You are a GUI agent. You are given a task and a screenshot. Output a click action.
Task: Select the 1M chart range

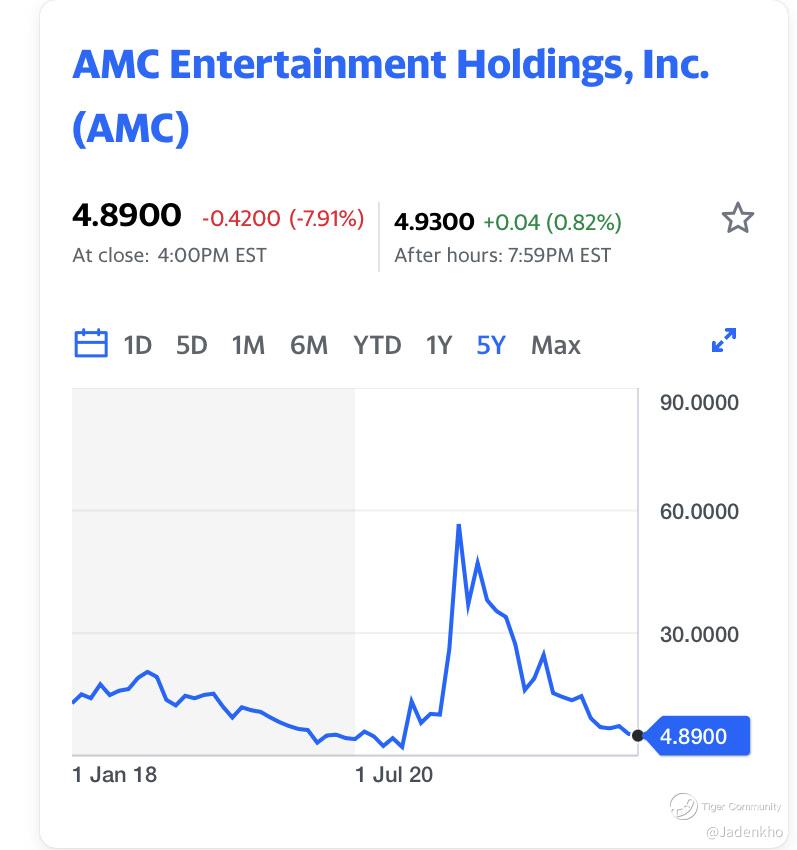tap(248, 345)
